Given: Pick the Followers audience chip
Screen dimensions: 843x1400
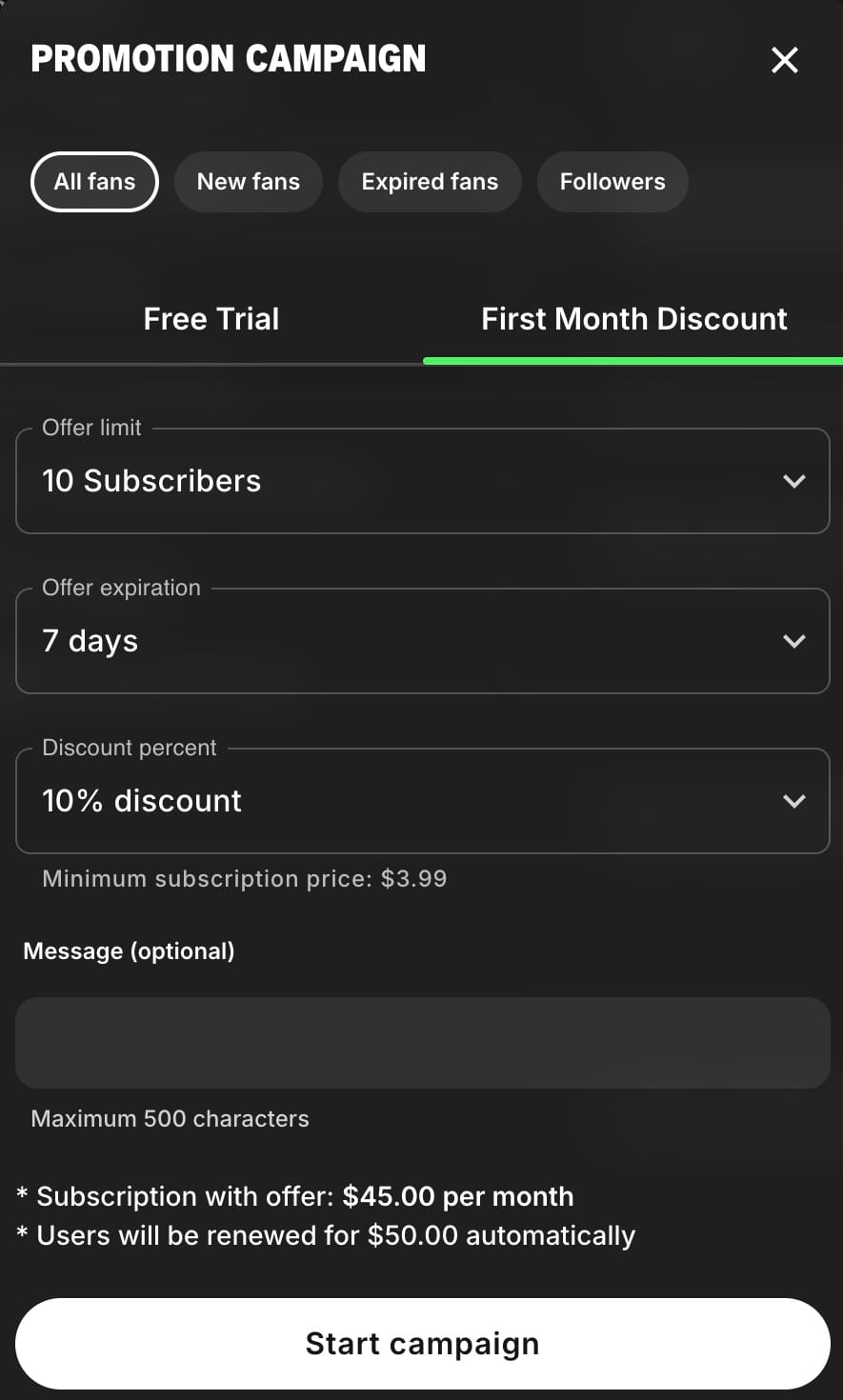Looking at the screenshot, I should point(612,182).
